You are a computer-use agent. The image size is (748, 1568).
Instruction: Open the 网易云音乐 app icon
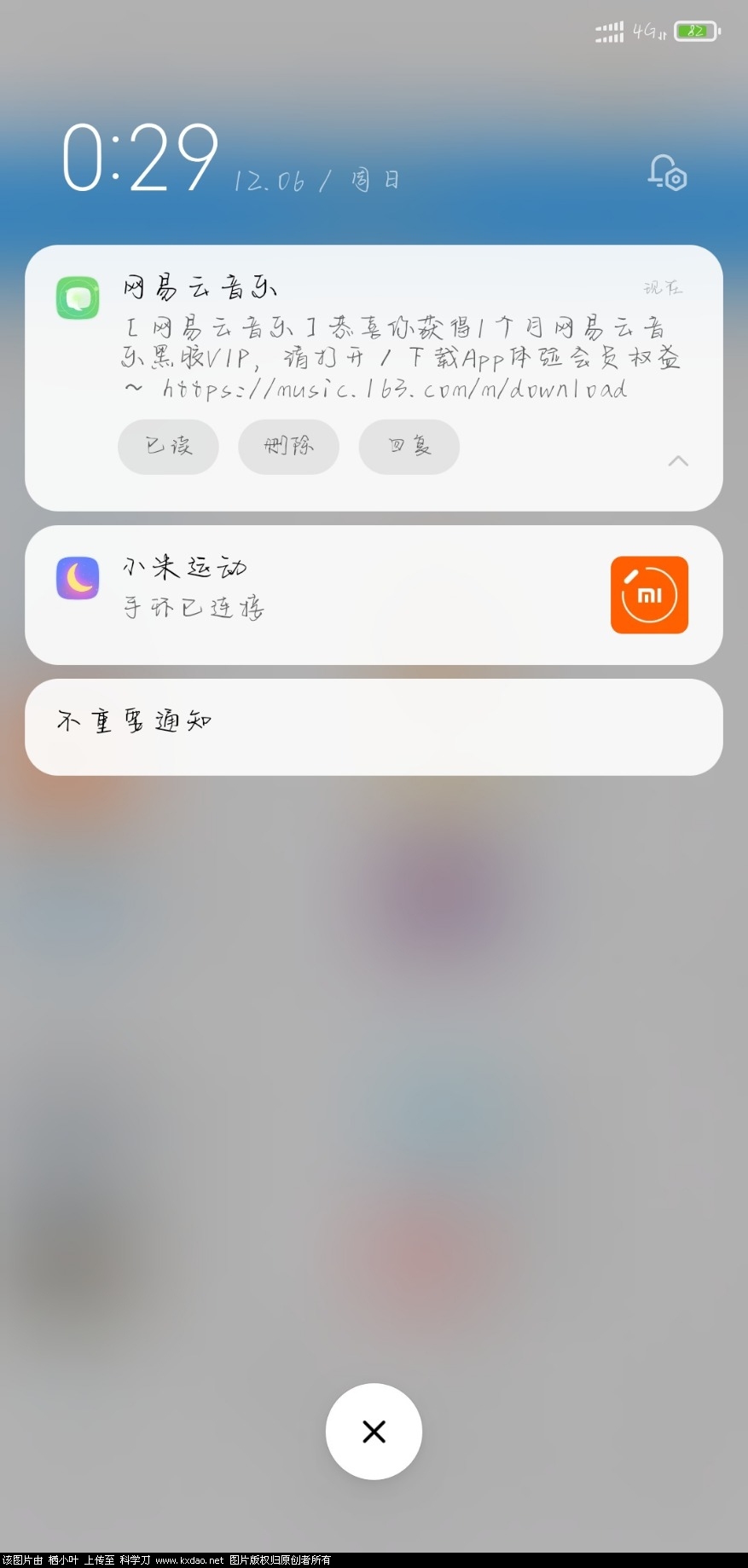tap(77, 298)
